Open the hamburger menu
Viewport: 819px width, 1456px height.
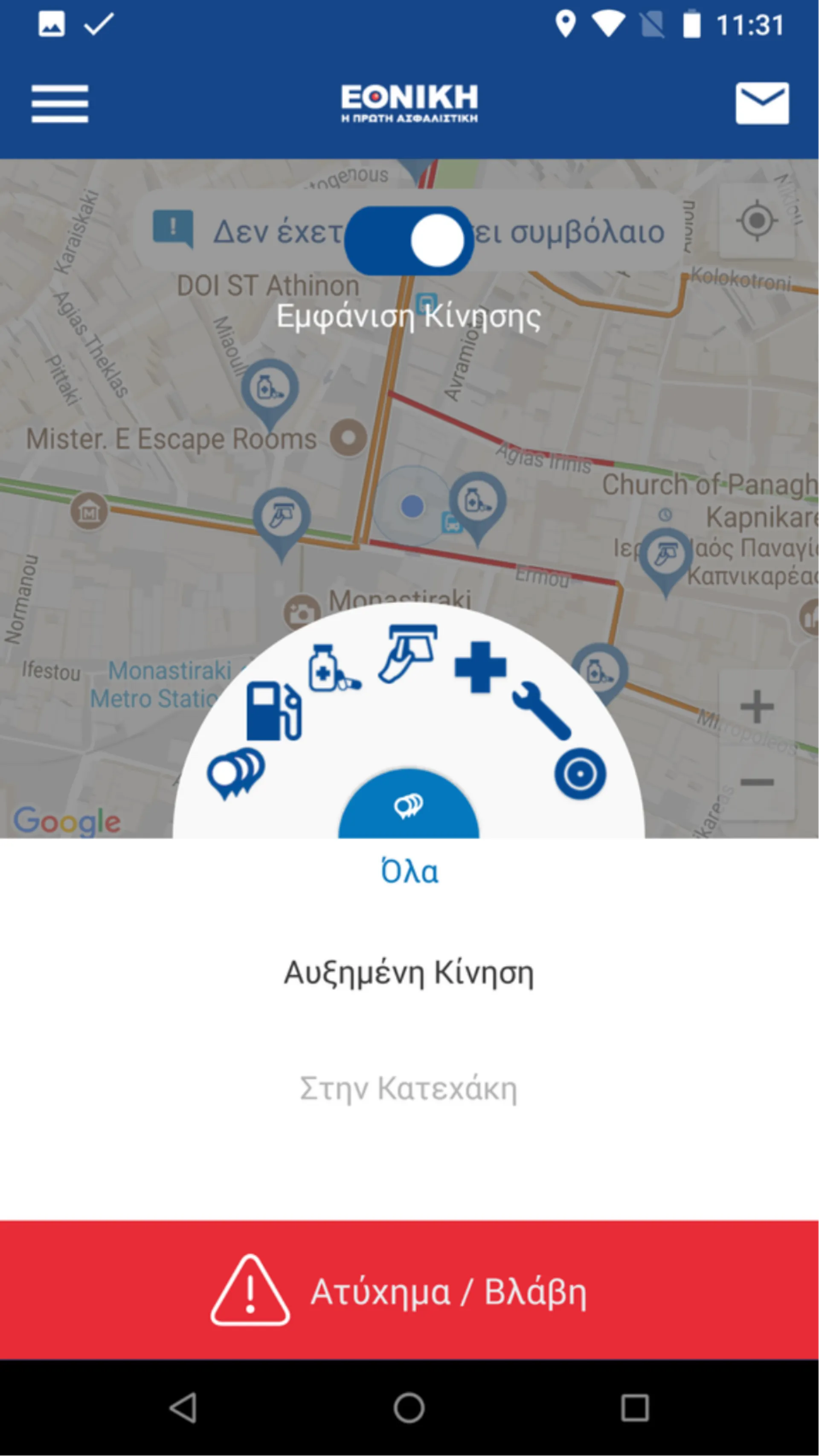[x=60, y=104]
